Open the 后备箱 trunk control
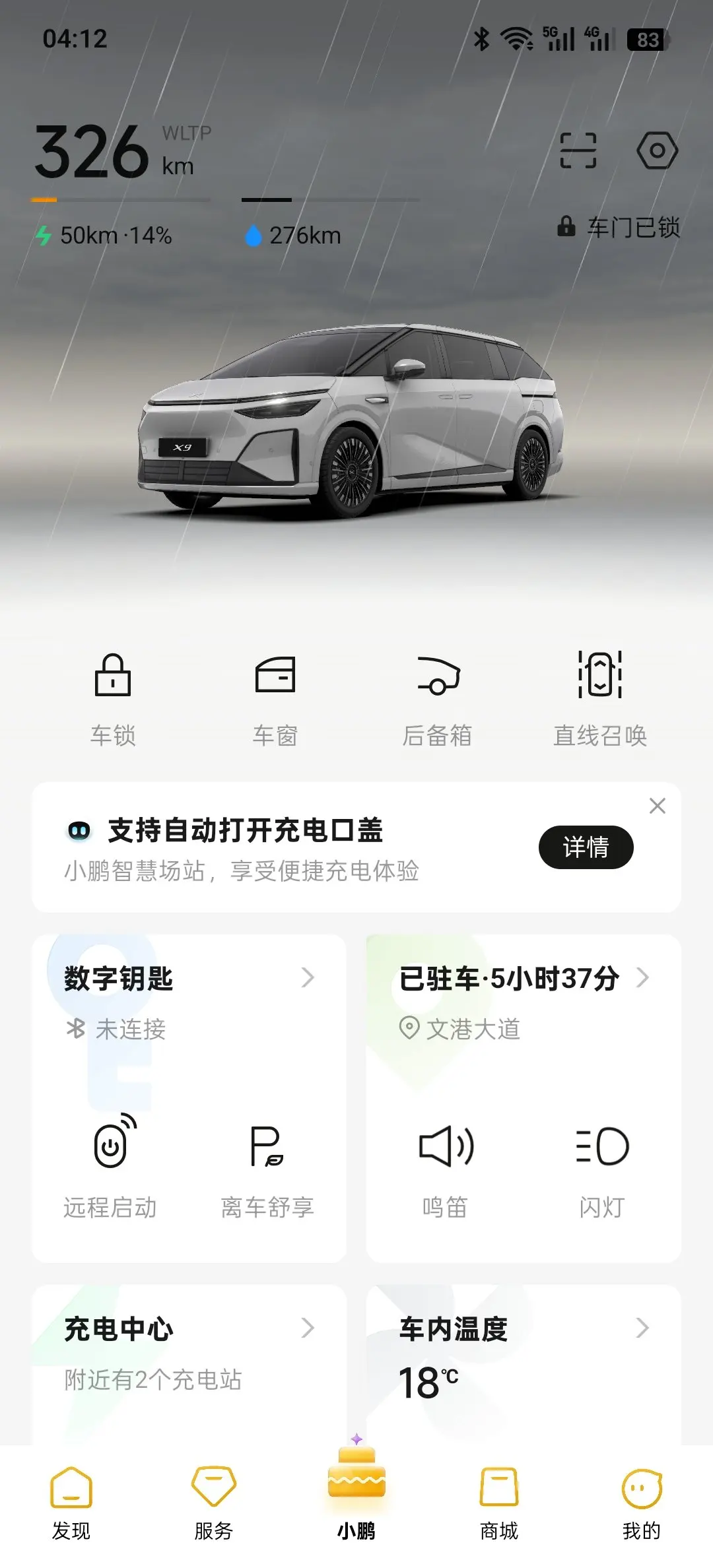The width and height of the screenshot is (713, 1568). tap(438, 698)
